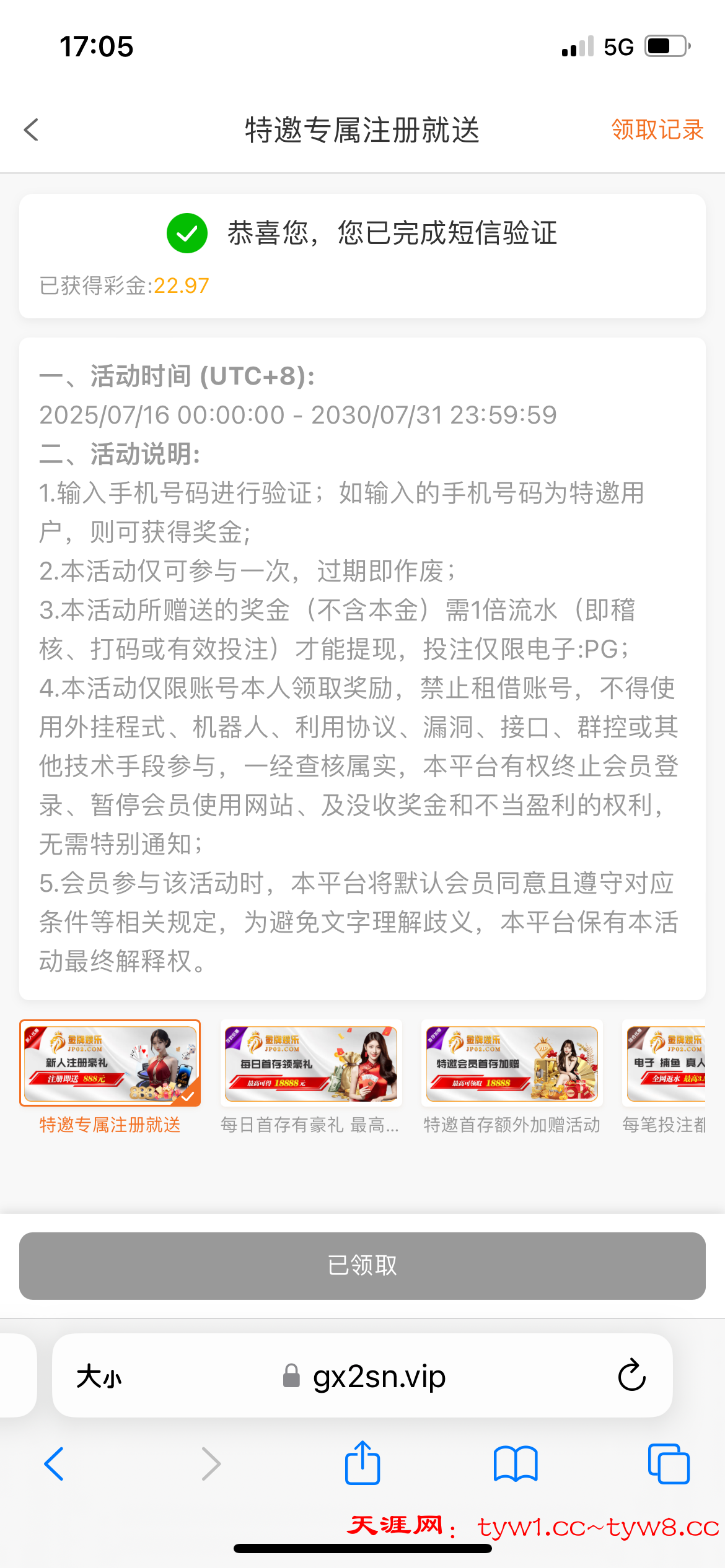Reload the page in Safari

coord(631,1375)
